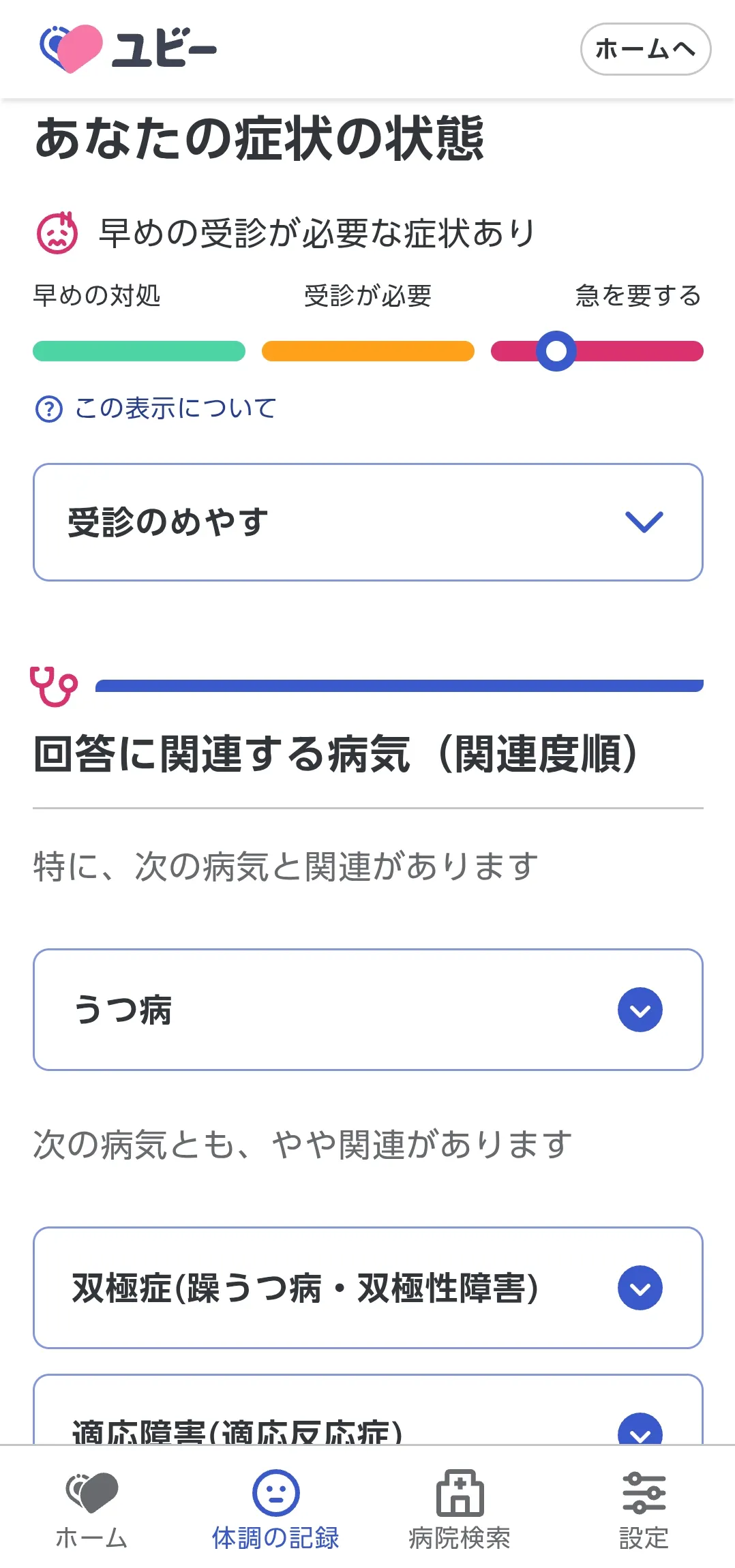Select the 体調の記録 tab
The image size is (735, 1568).
pos(275,1509)
